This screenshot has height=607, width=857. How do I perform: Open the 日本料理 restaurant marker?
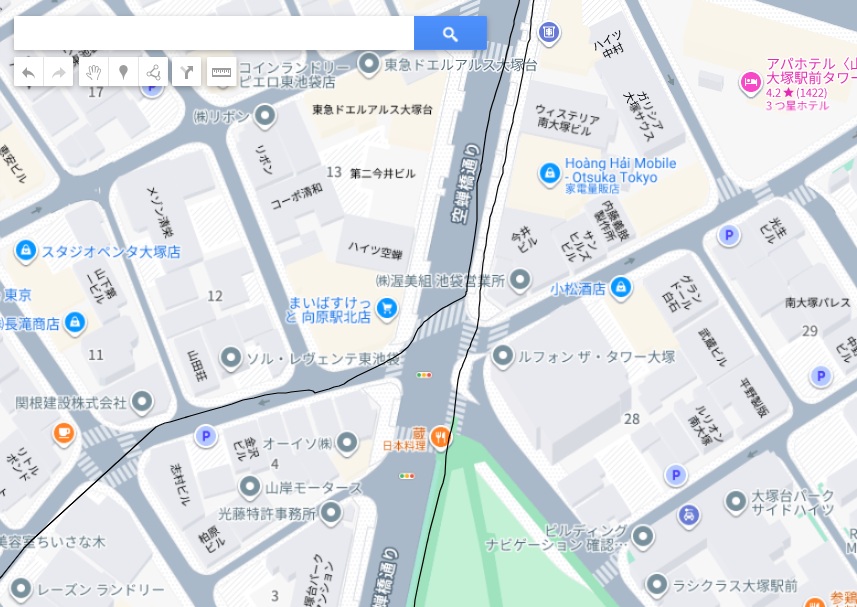440,436
